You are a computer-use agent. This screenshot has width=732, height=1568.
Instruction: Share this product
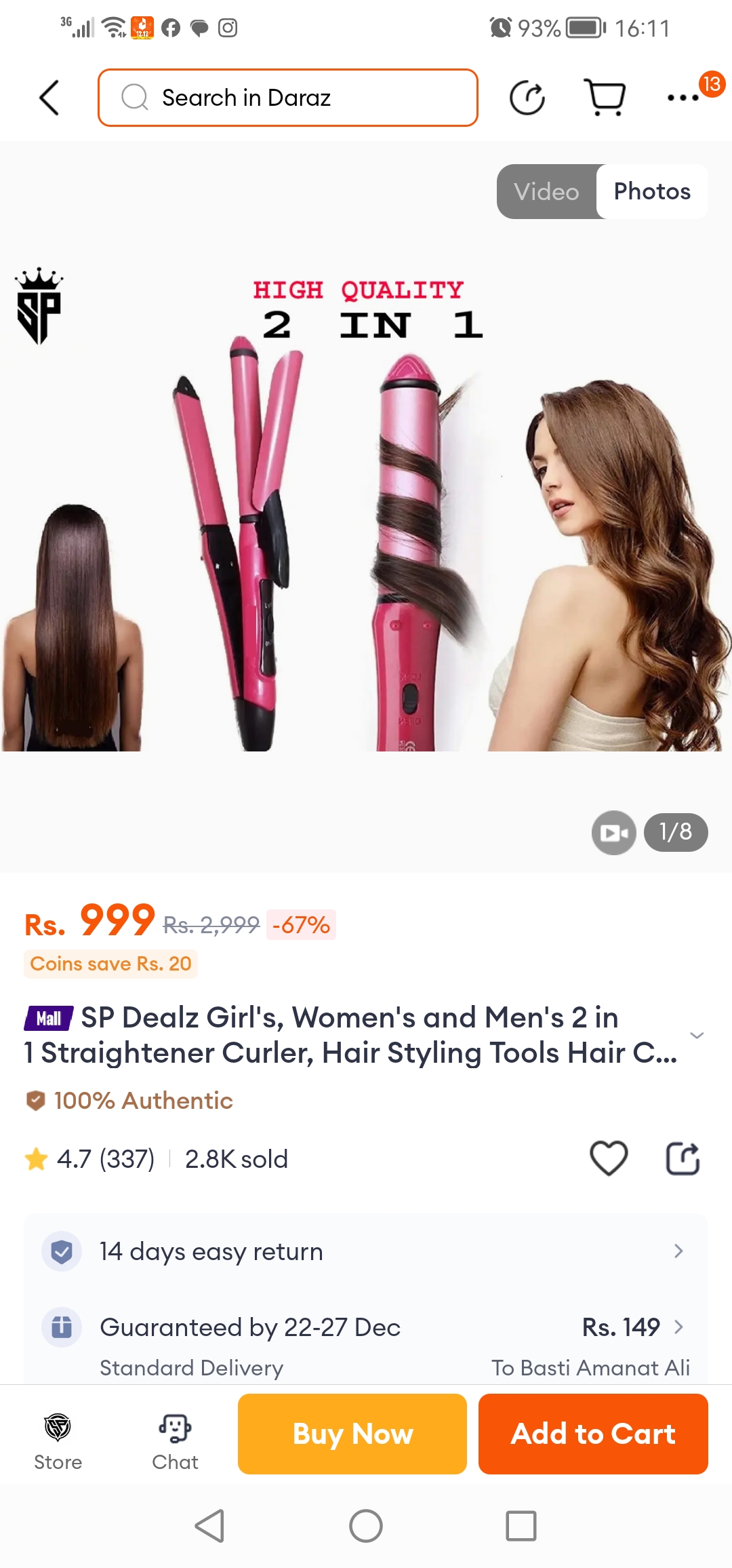click(683, 1158)
